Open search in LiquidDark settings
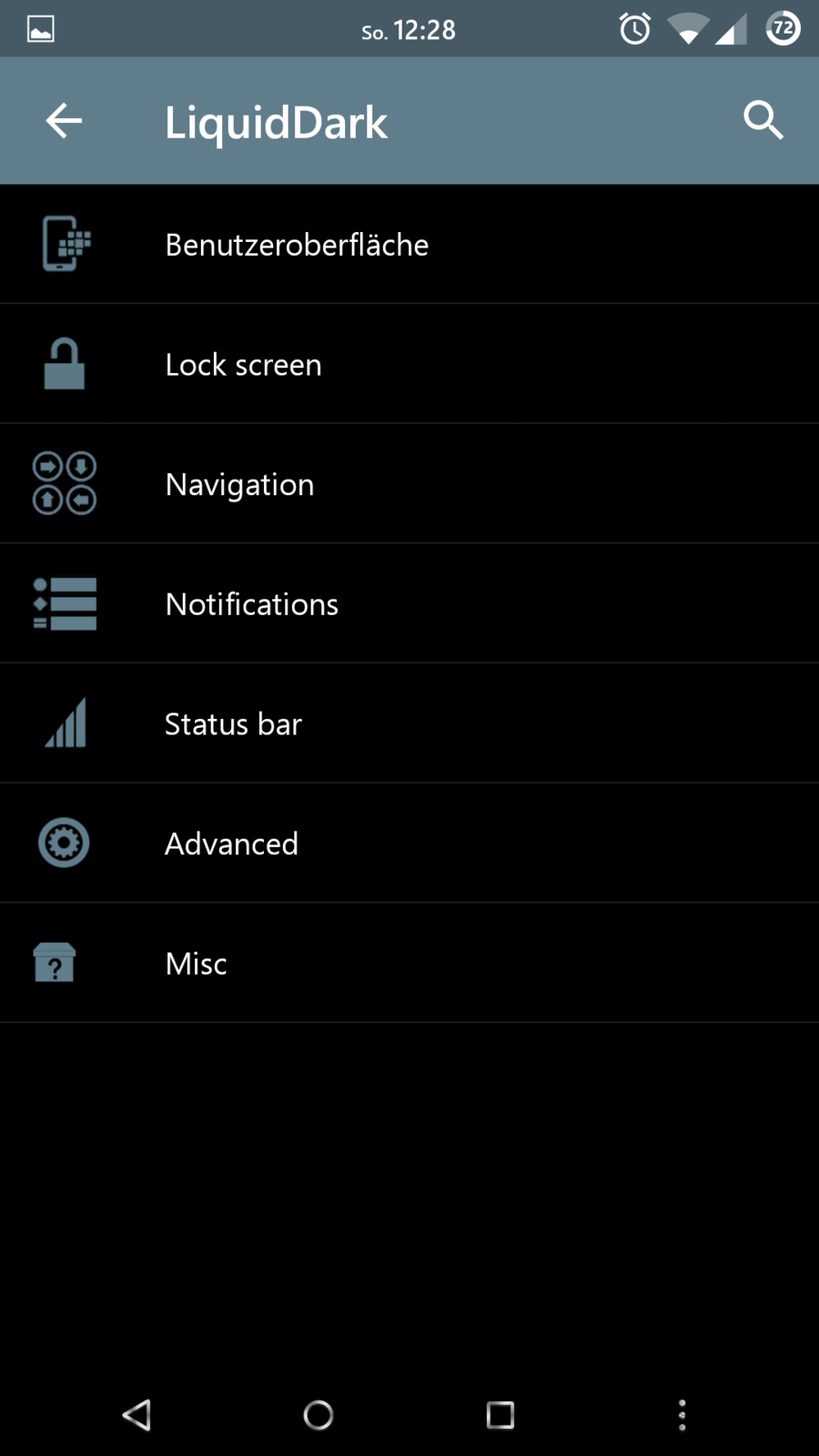The width and height of the screenshot is (819, 1456). (x=763, y=121)
